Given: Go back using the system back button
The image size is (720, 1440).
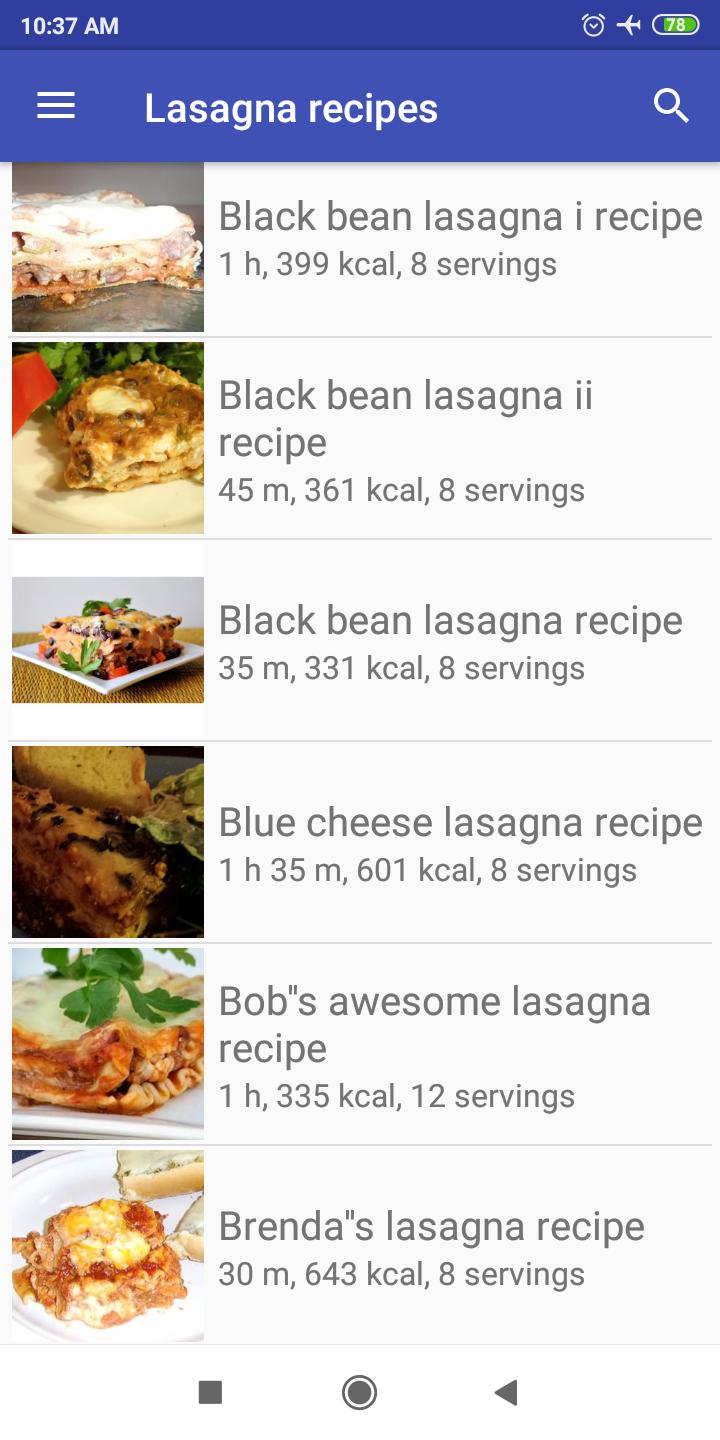Looking at the screenshot, I should 507,1392.
